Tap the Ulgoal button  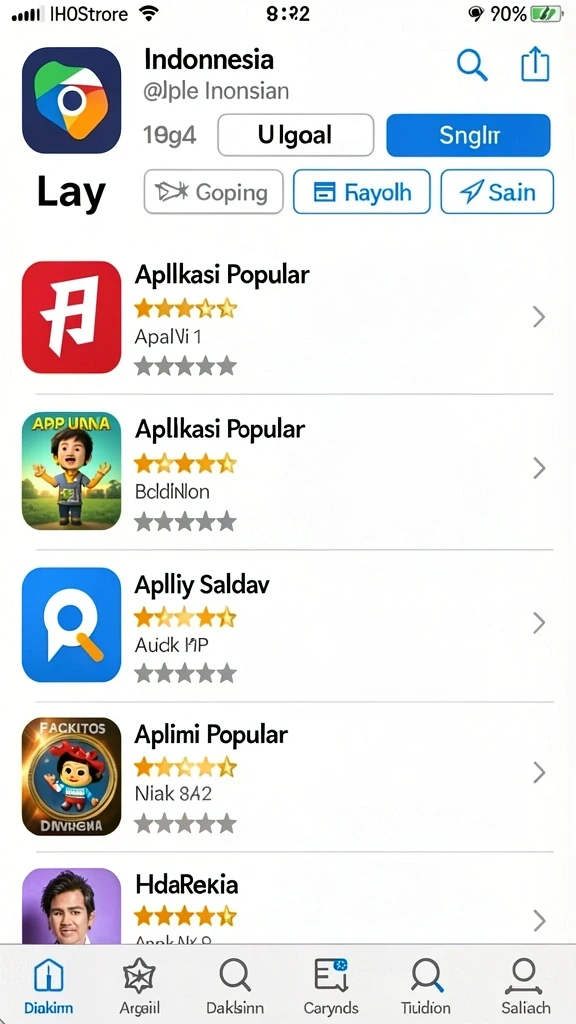[x=296, y=135]
